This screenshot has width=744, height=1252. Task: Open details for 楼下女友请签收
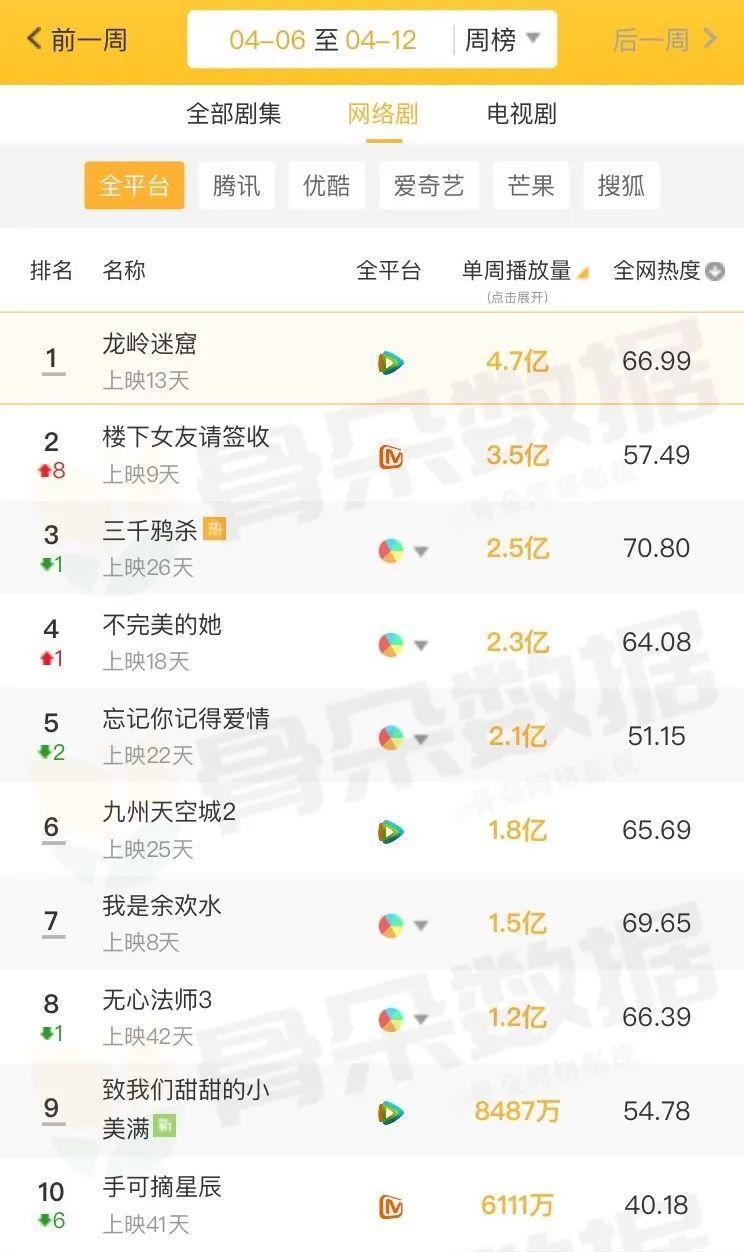click(186, 438)
